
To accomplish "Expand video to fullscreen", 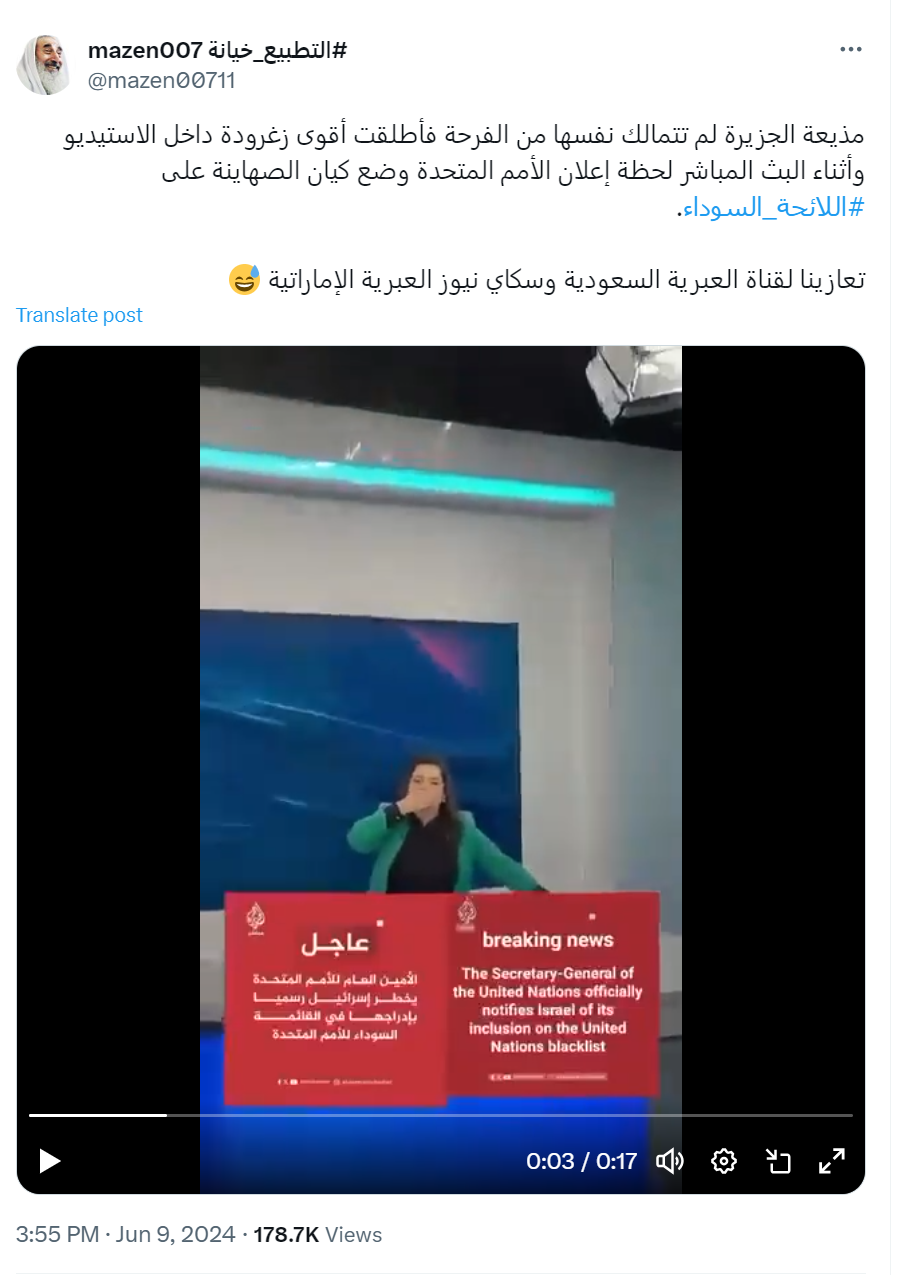I will pos(832,1161).
